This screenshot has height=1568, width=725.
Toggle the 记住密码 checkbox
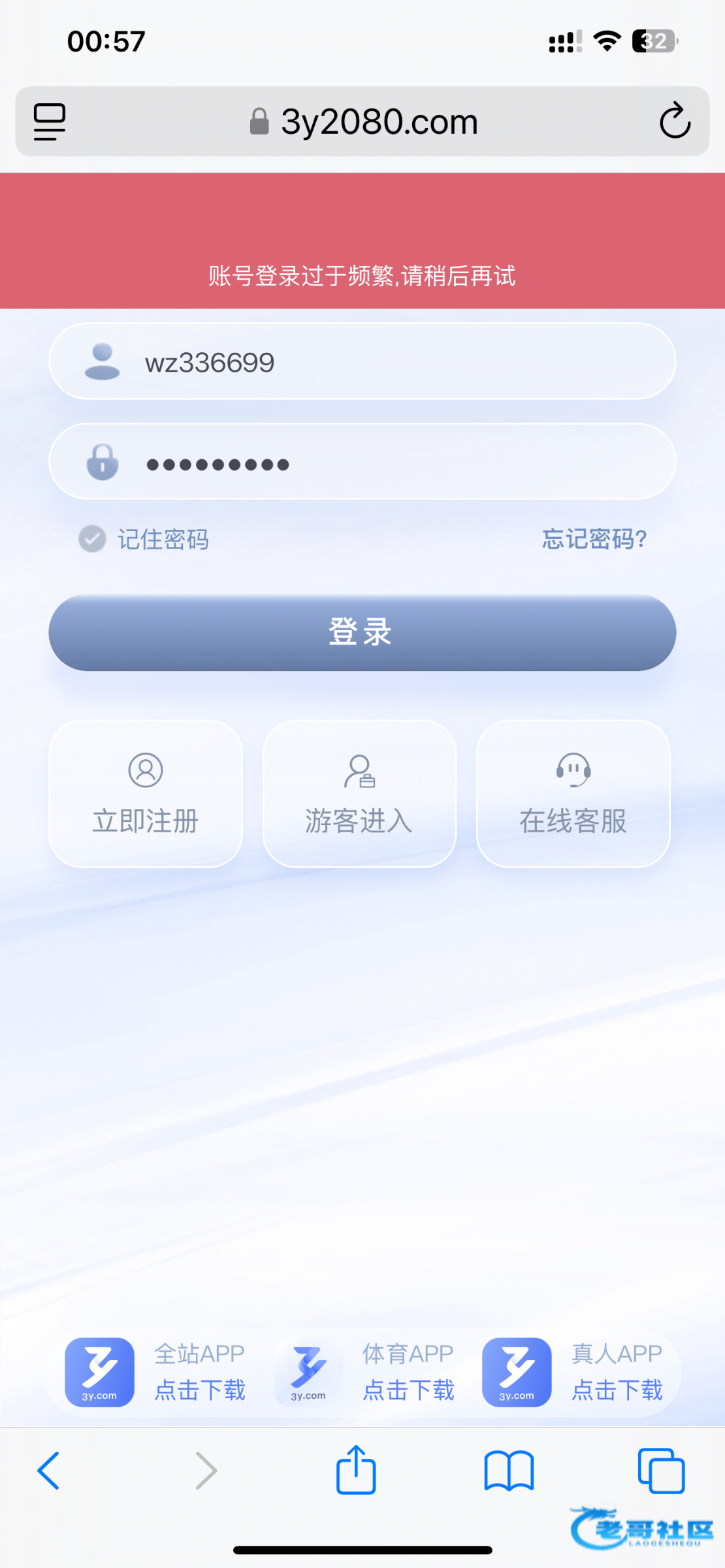click(92, 539)
